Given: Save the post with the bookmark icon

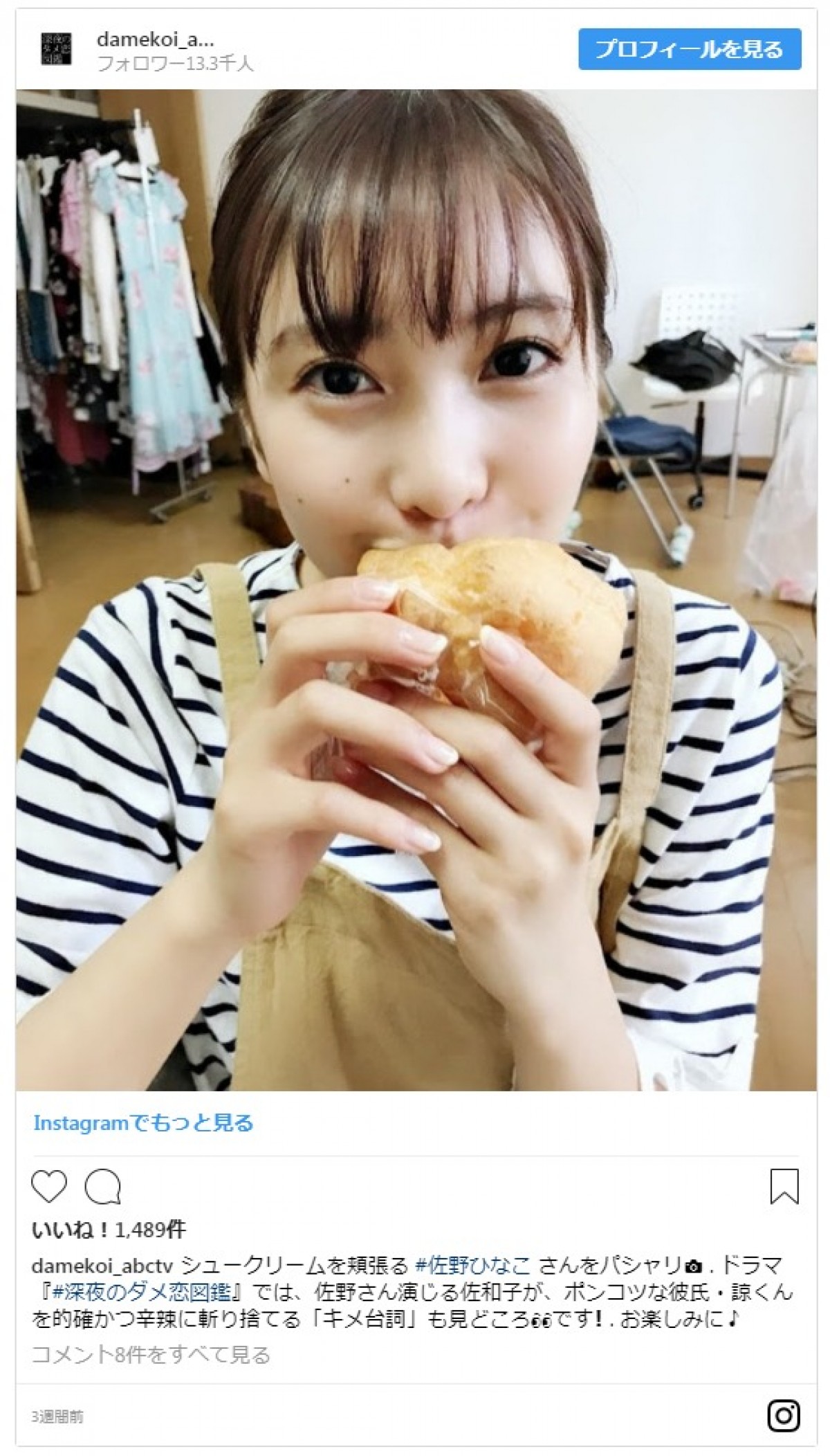Looking at the screenshot, I should pyautogui.click(x=784, y=1187).
